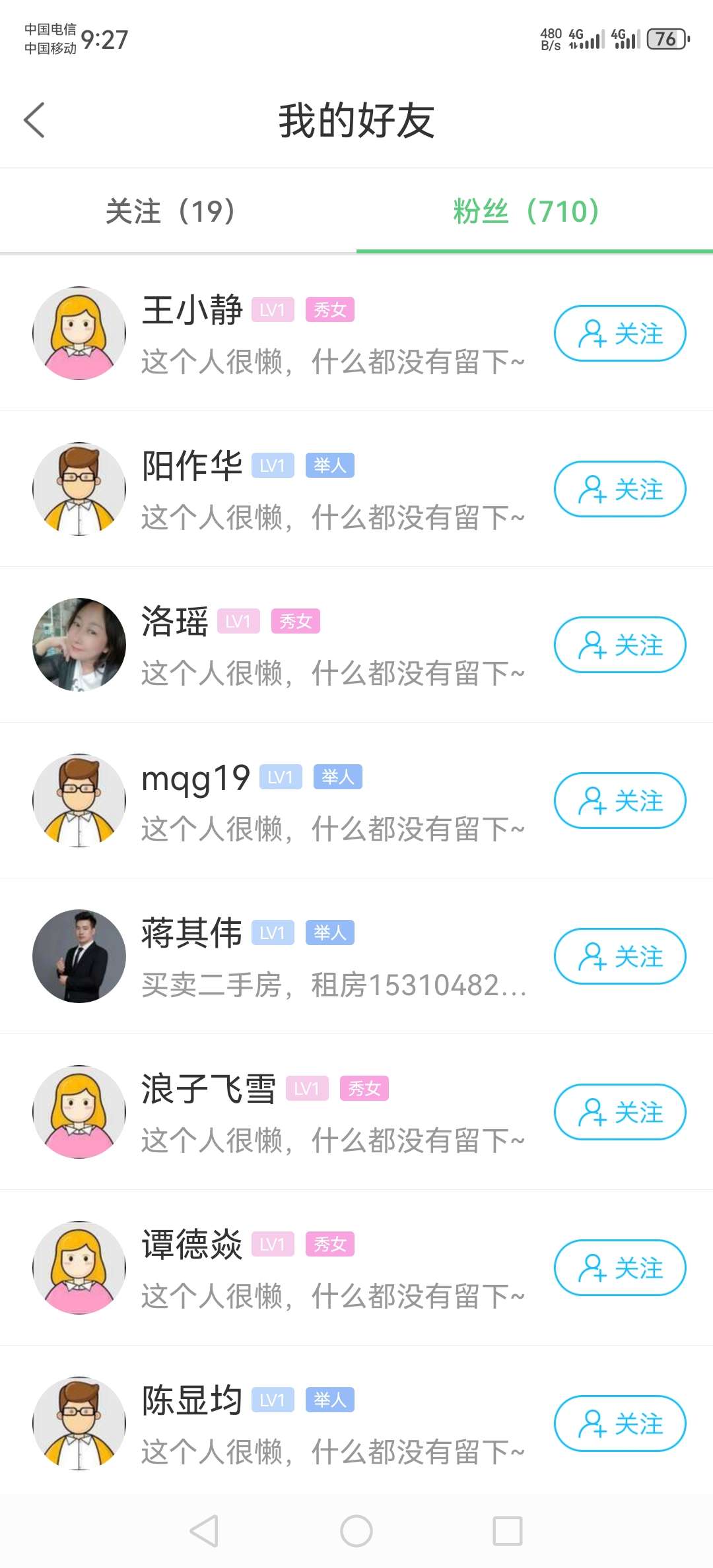Follow mqg19 with the 关注 button
The height and width of the screenshot is (1568, 713).
point(619,800)
